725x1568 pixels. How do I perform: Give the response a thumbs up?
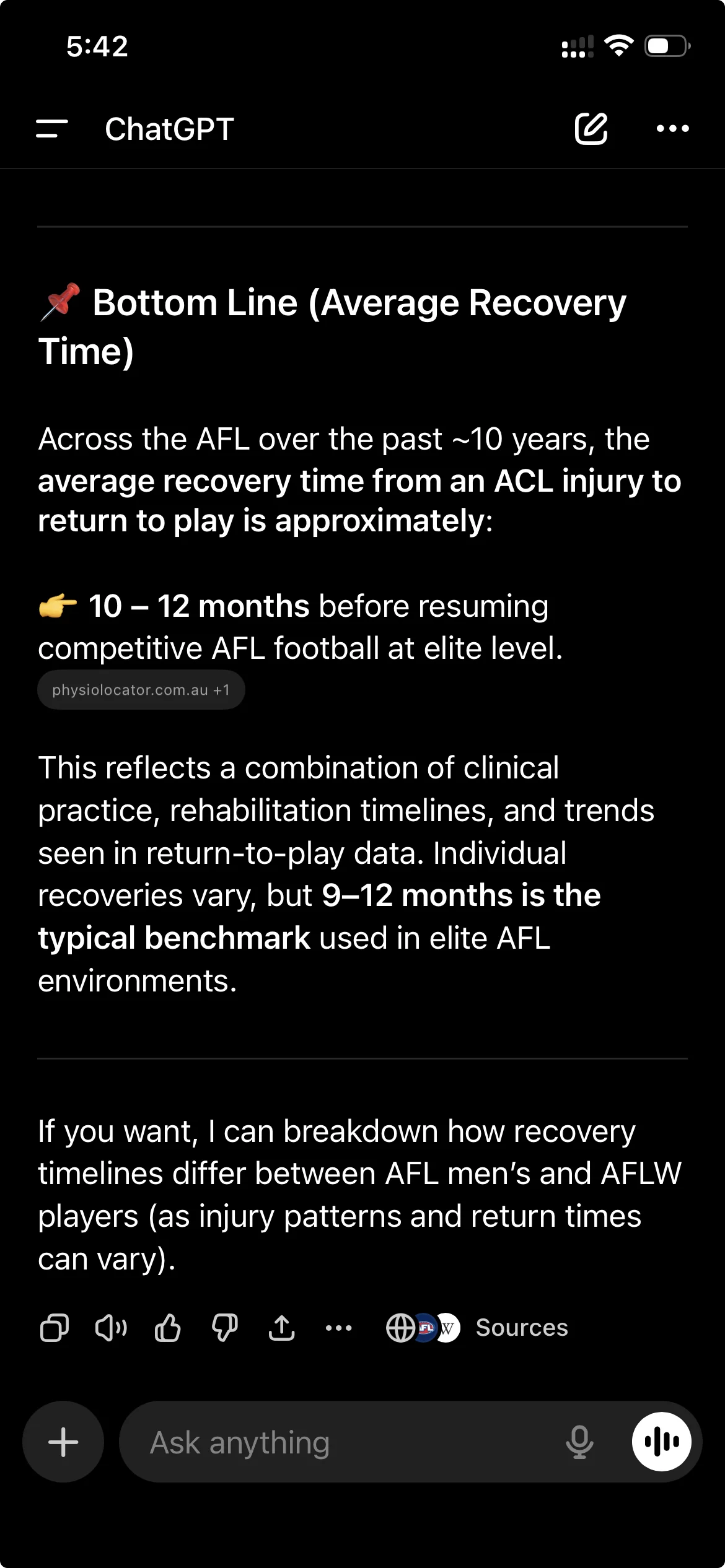tap(167, 1328)
